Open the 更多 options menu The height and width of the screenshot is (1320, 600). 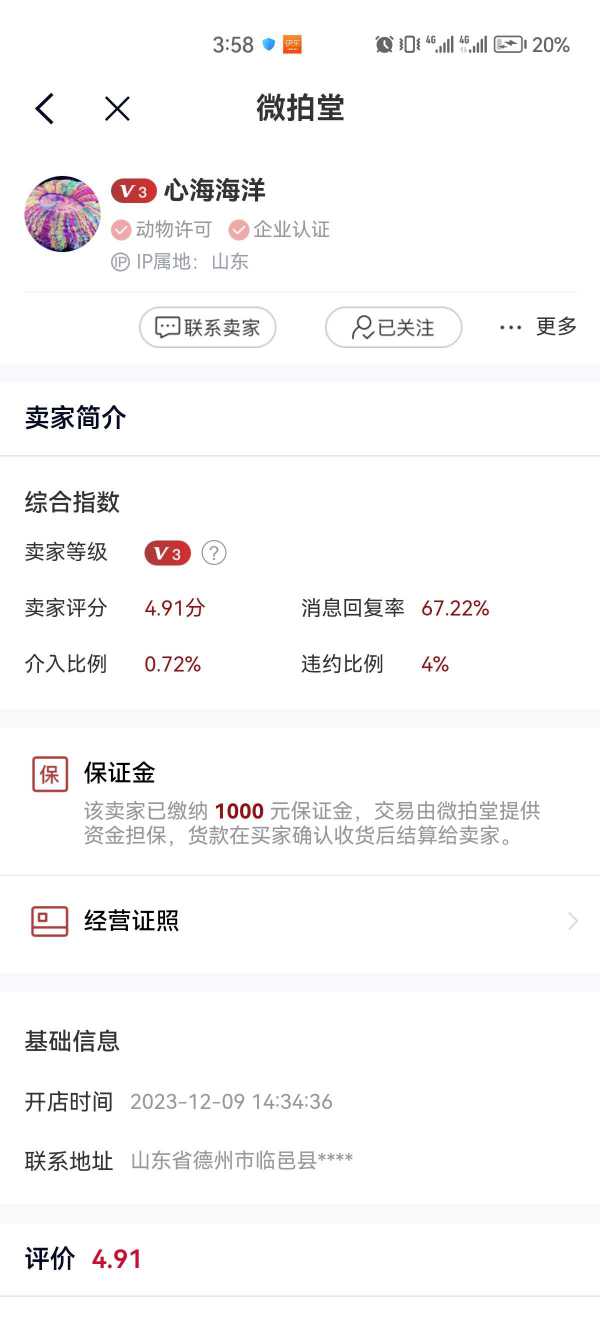(x=538, y=327)
